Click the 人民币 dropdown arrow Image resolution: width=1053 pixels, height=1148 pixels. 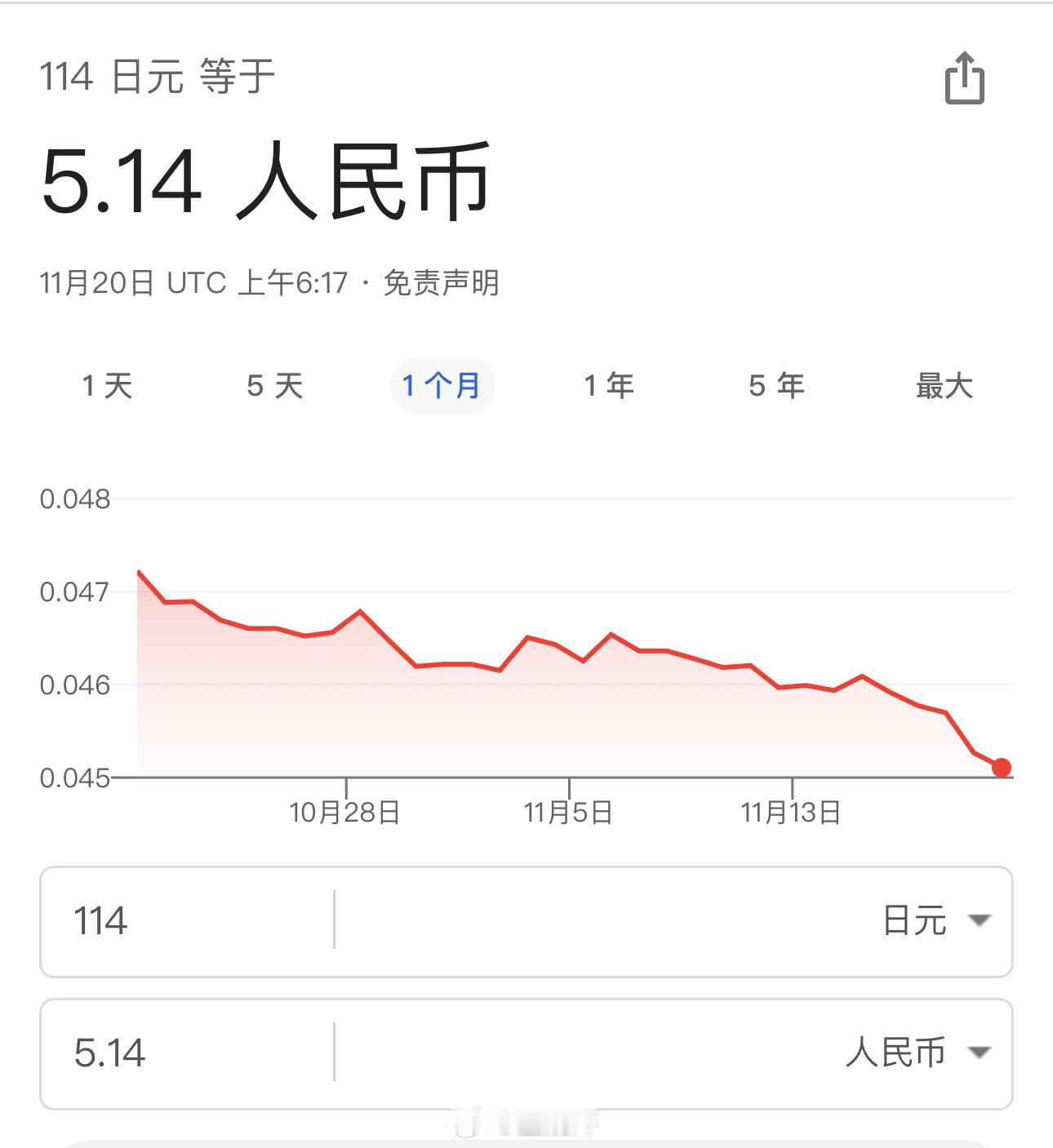click(x=979, y=1053)
